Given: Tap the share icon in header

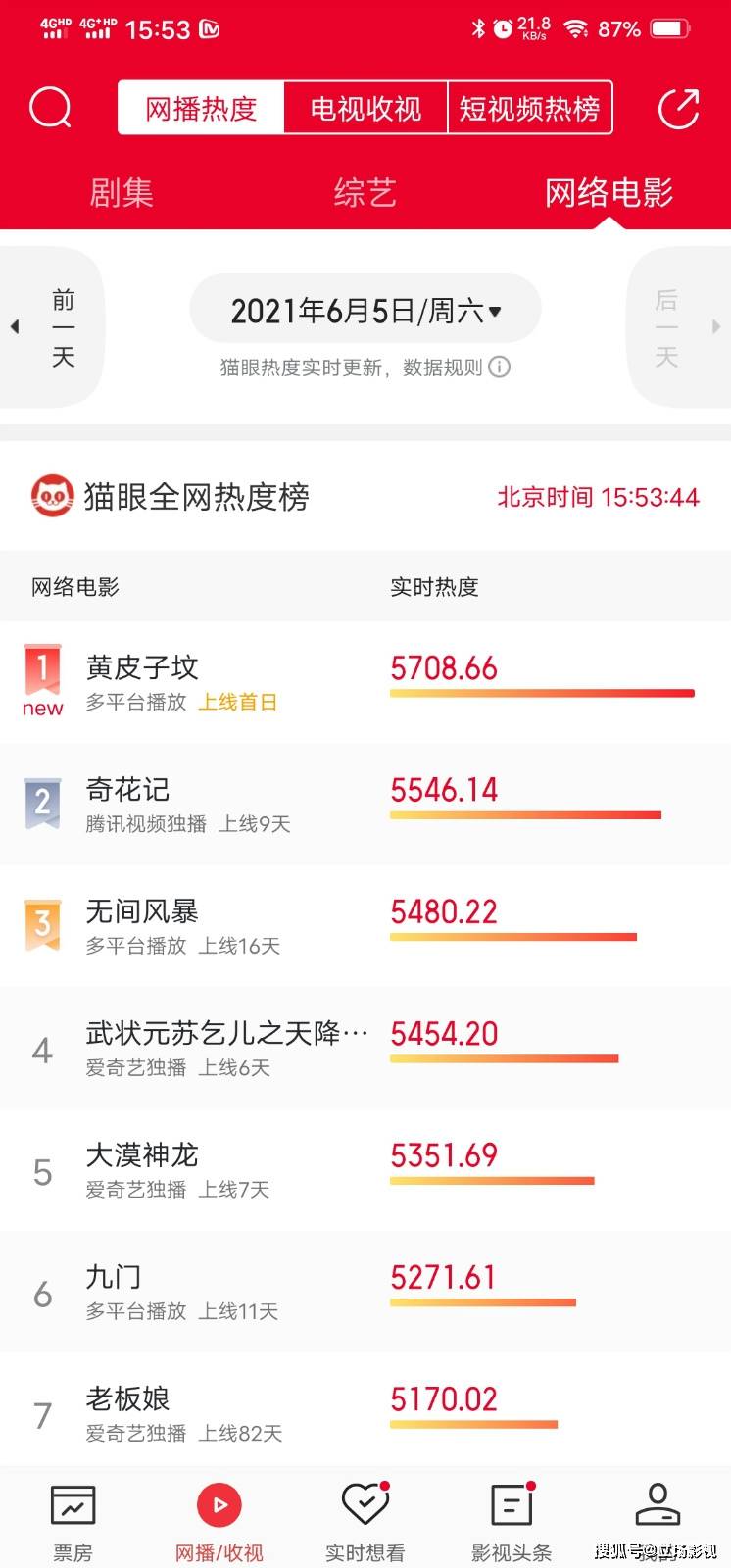Looking at the screenshot, I should point(678,108).
